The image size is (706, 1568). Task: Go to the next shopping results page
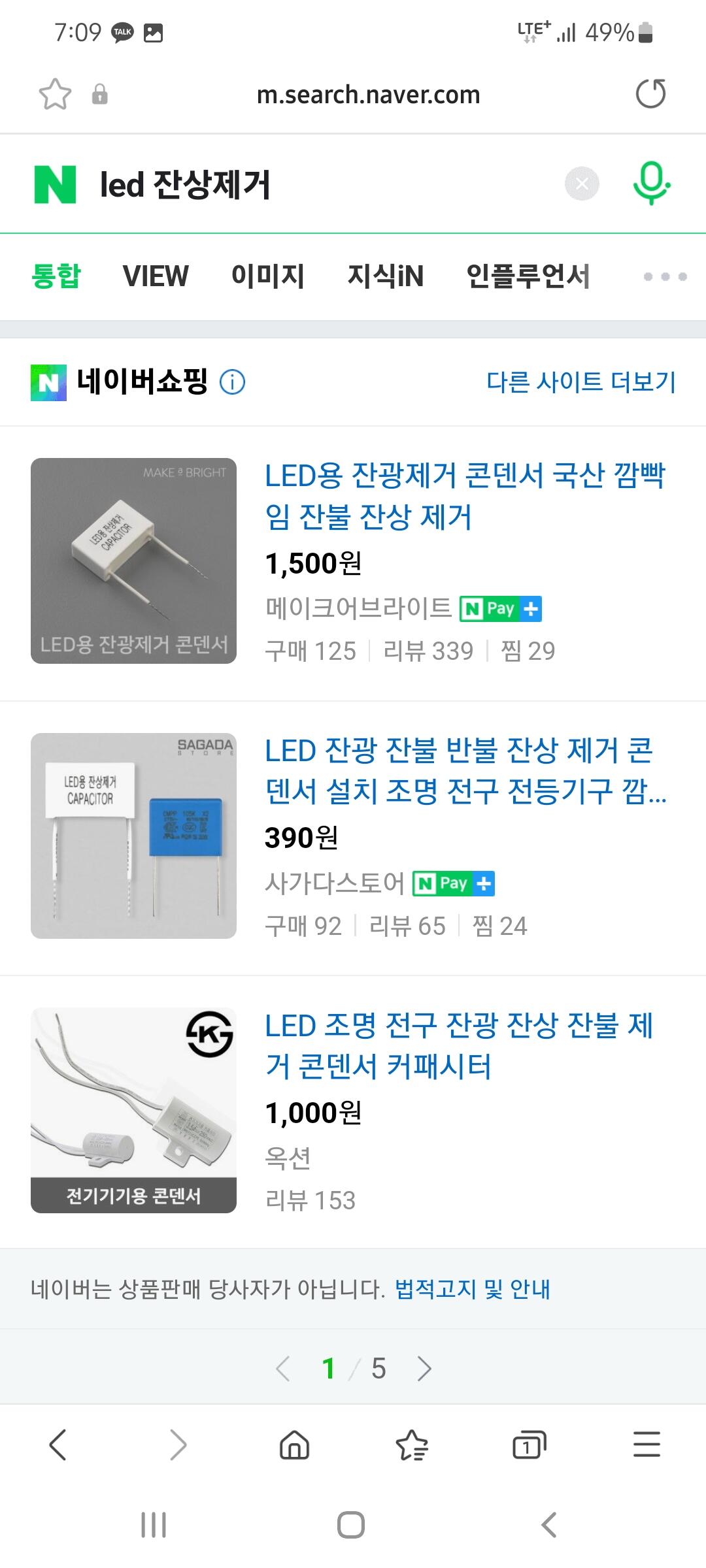[x=424, y=1368]
